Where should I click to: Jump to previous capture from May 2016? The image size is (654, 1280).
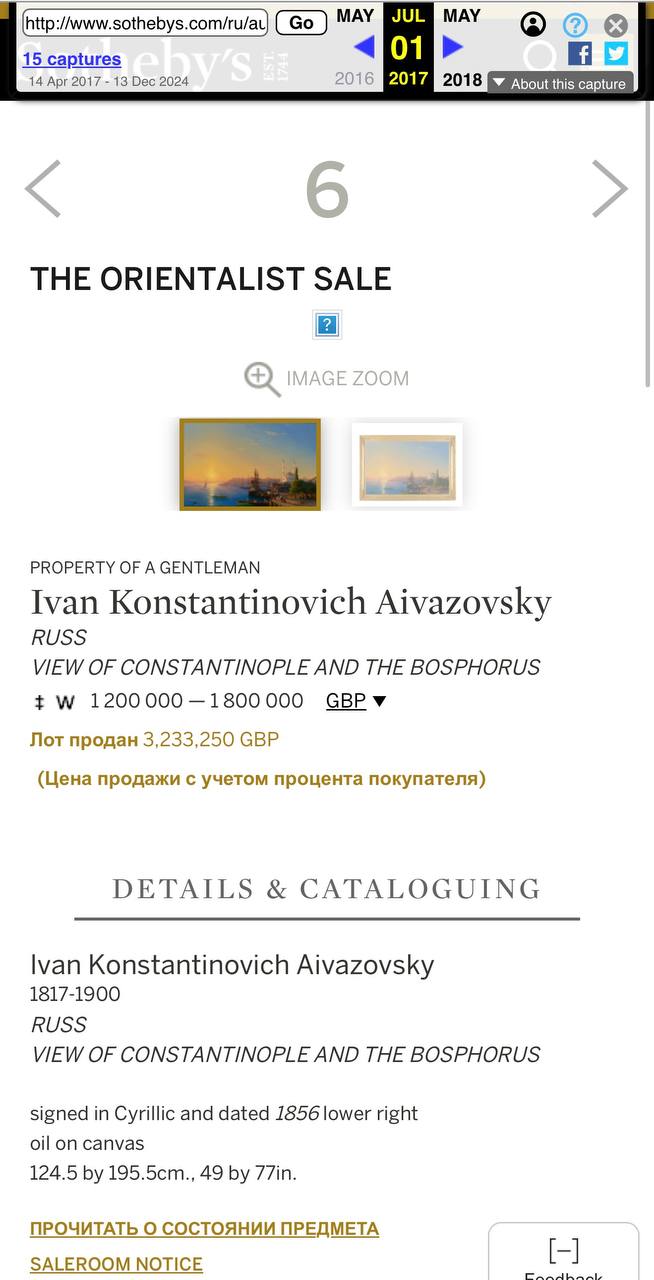coord(364,47)
